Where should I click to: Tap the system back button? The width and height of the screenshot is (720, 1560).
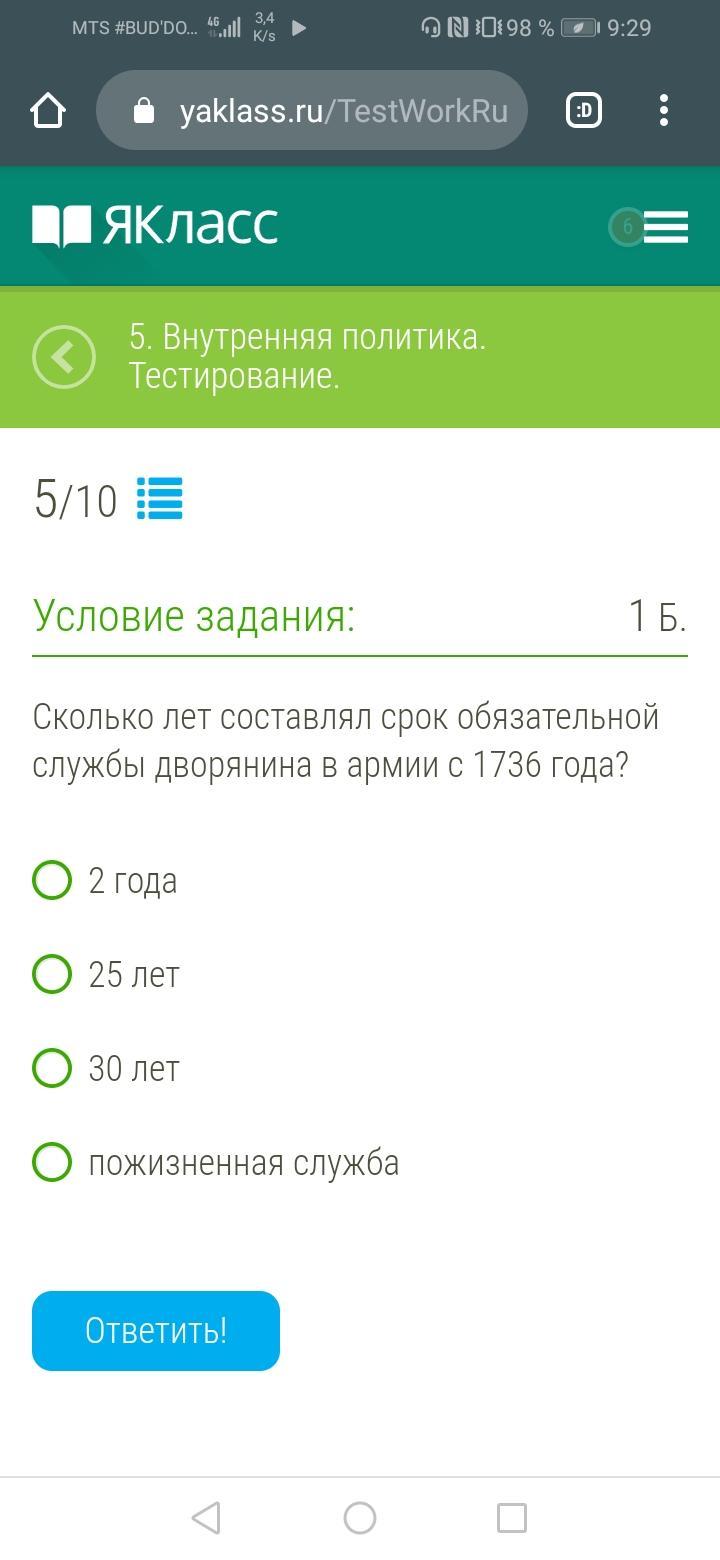point(206,1518)
